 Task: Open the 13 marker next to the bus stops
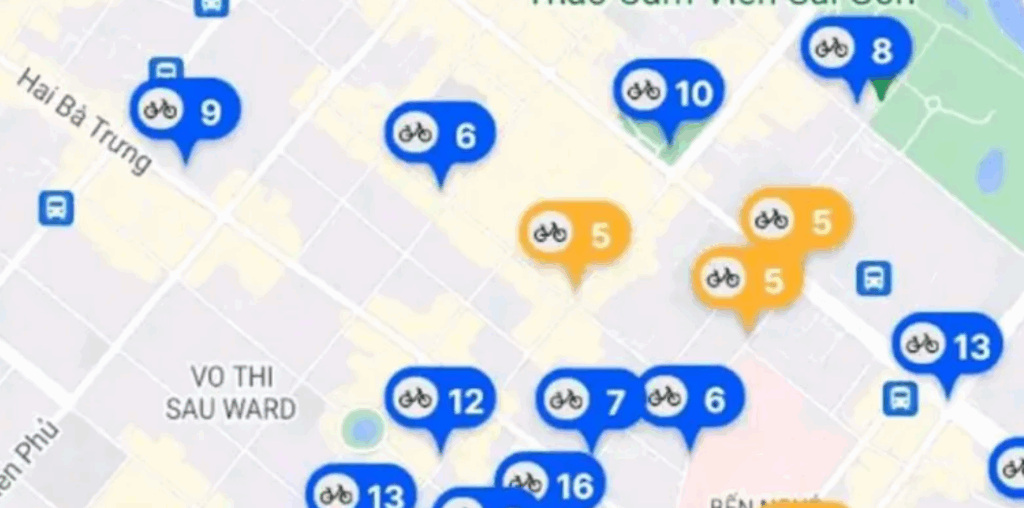pyautogui.click(x=947, y=347)
